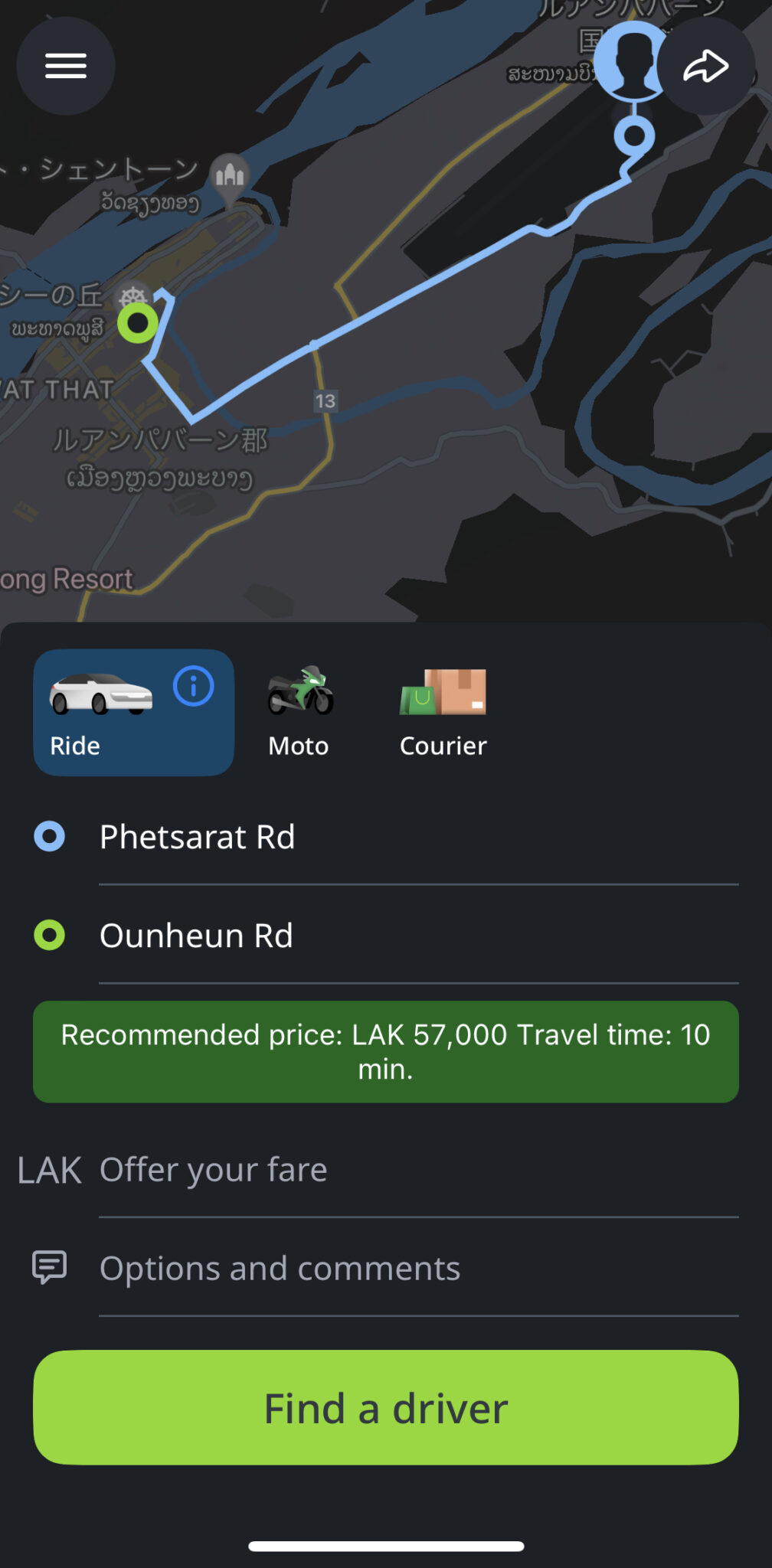Choose the Courier delivery option
Screen dimensions: 772x1568
[x=443, y=712]
